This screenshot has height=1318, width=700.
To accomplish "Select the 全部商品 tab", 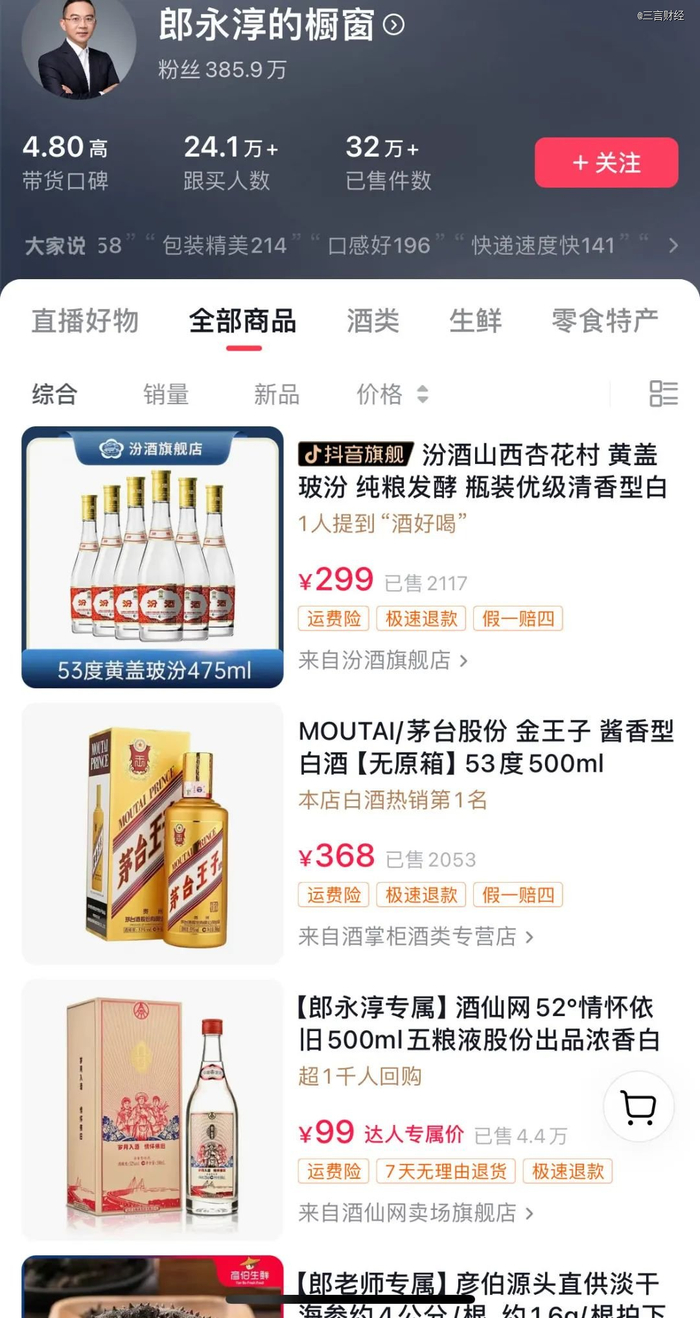I will coord(243,321).
